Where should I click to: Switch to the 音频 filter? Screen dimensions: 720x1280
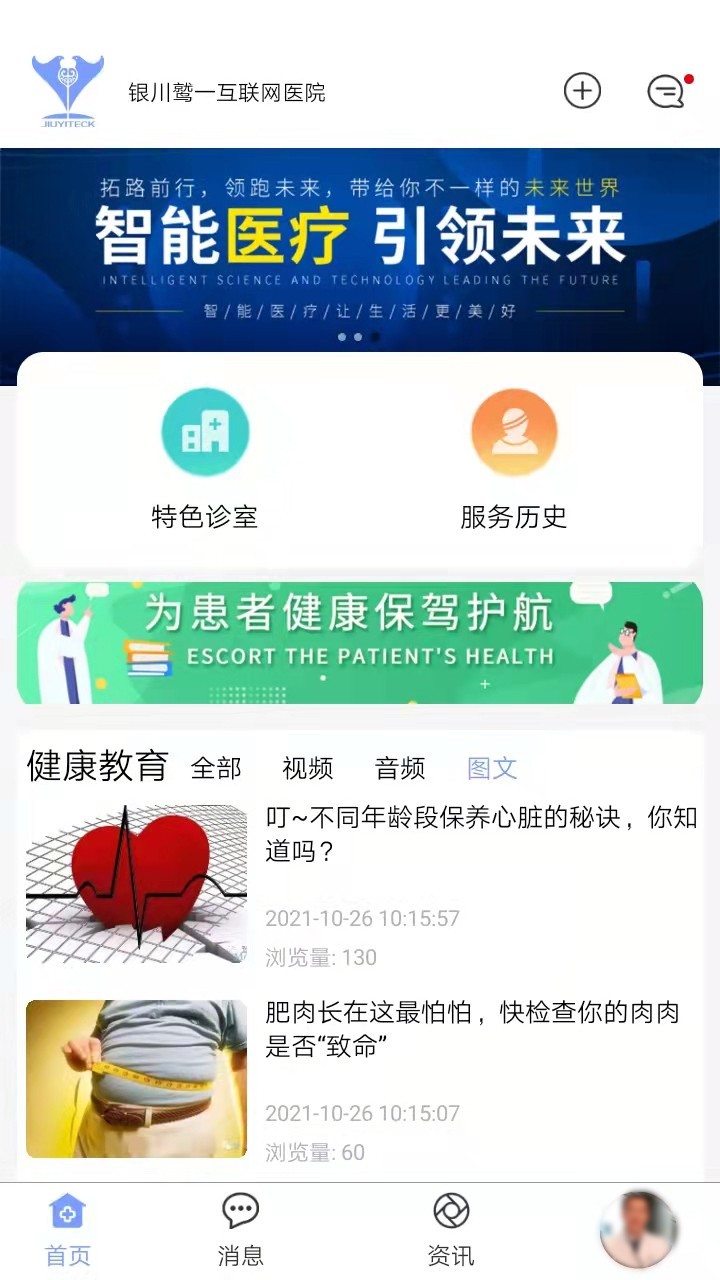point(400,768)
